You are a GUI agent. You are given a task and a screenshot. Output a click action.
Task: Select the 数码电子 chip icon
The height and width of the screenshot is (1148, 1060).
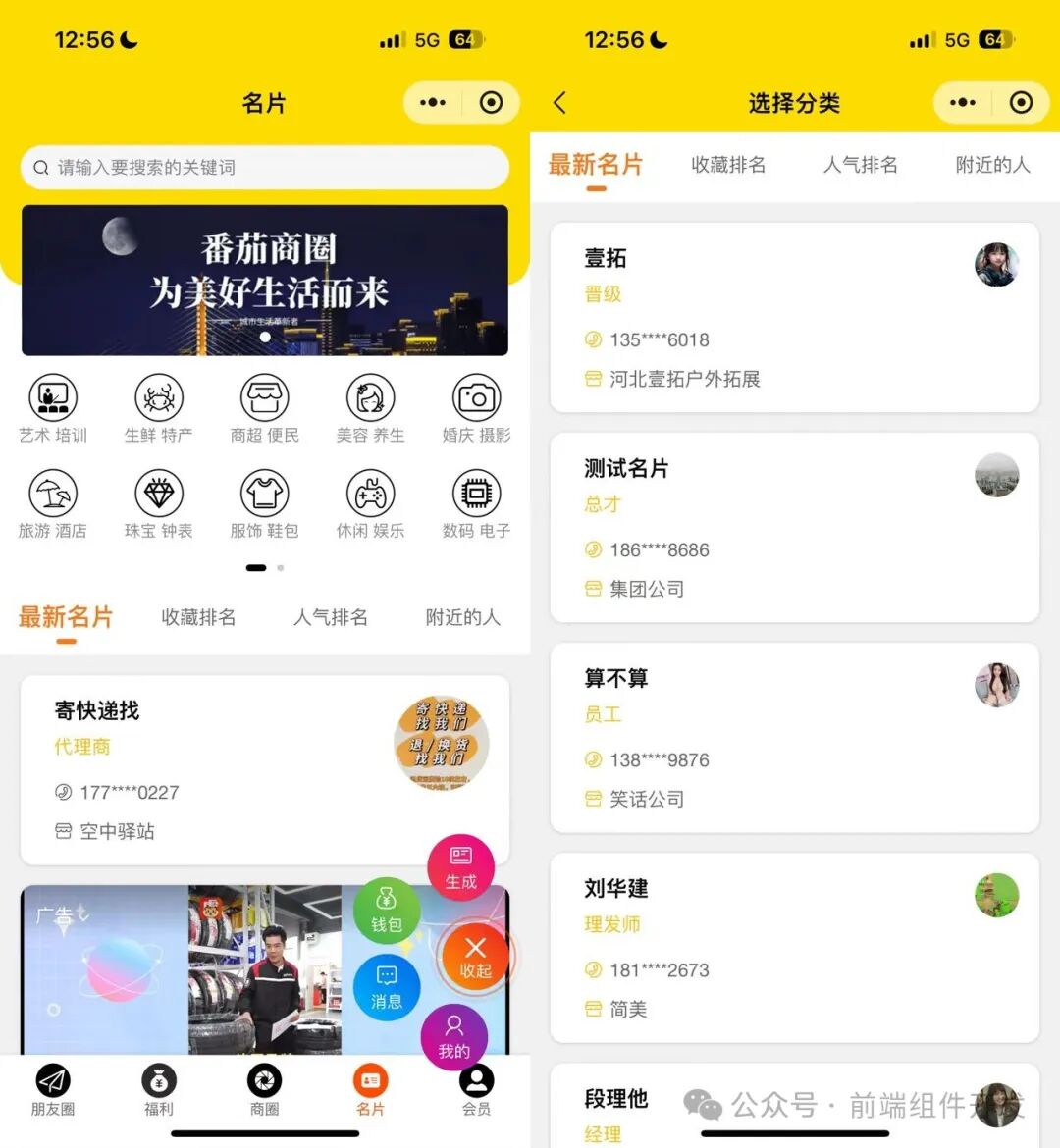[x=475, y=493]
